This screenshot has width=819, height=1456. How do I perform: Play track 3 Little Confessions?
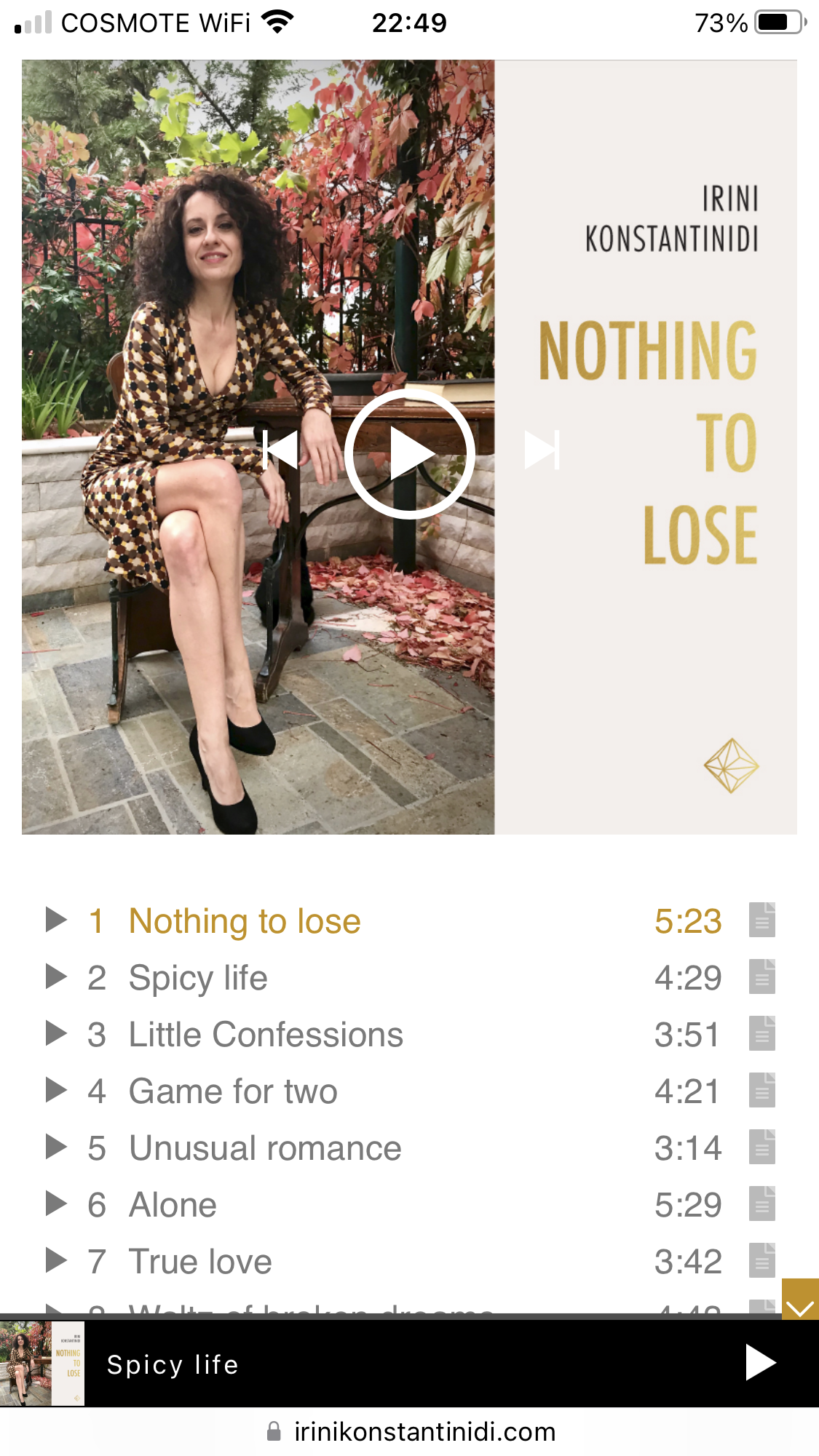(x=56, y=1033)
